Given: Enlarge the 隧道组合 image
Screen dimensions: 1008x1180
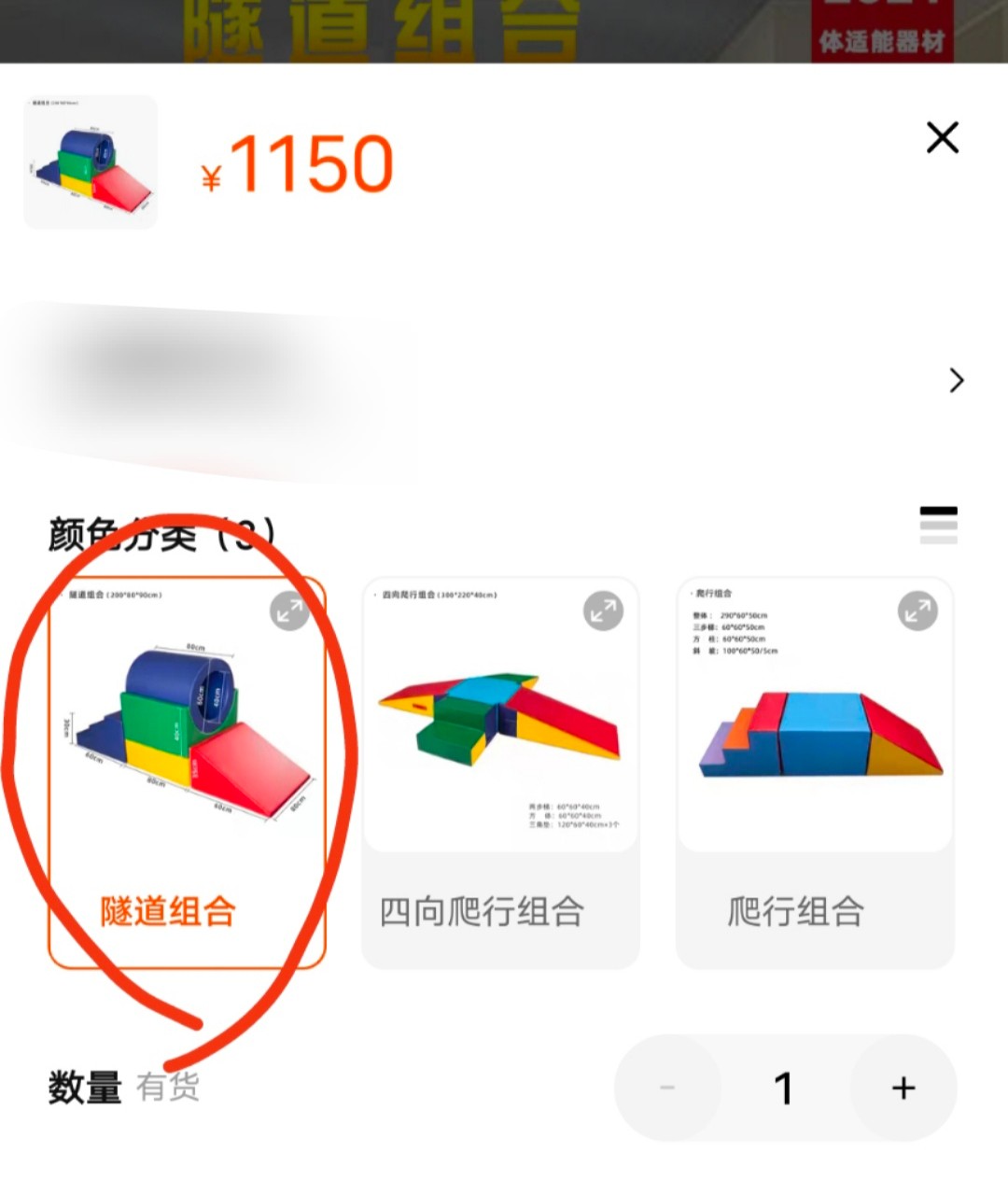Looking at the screenshot, I should pyautogui.click(x=289, y=611).
